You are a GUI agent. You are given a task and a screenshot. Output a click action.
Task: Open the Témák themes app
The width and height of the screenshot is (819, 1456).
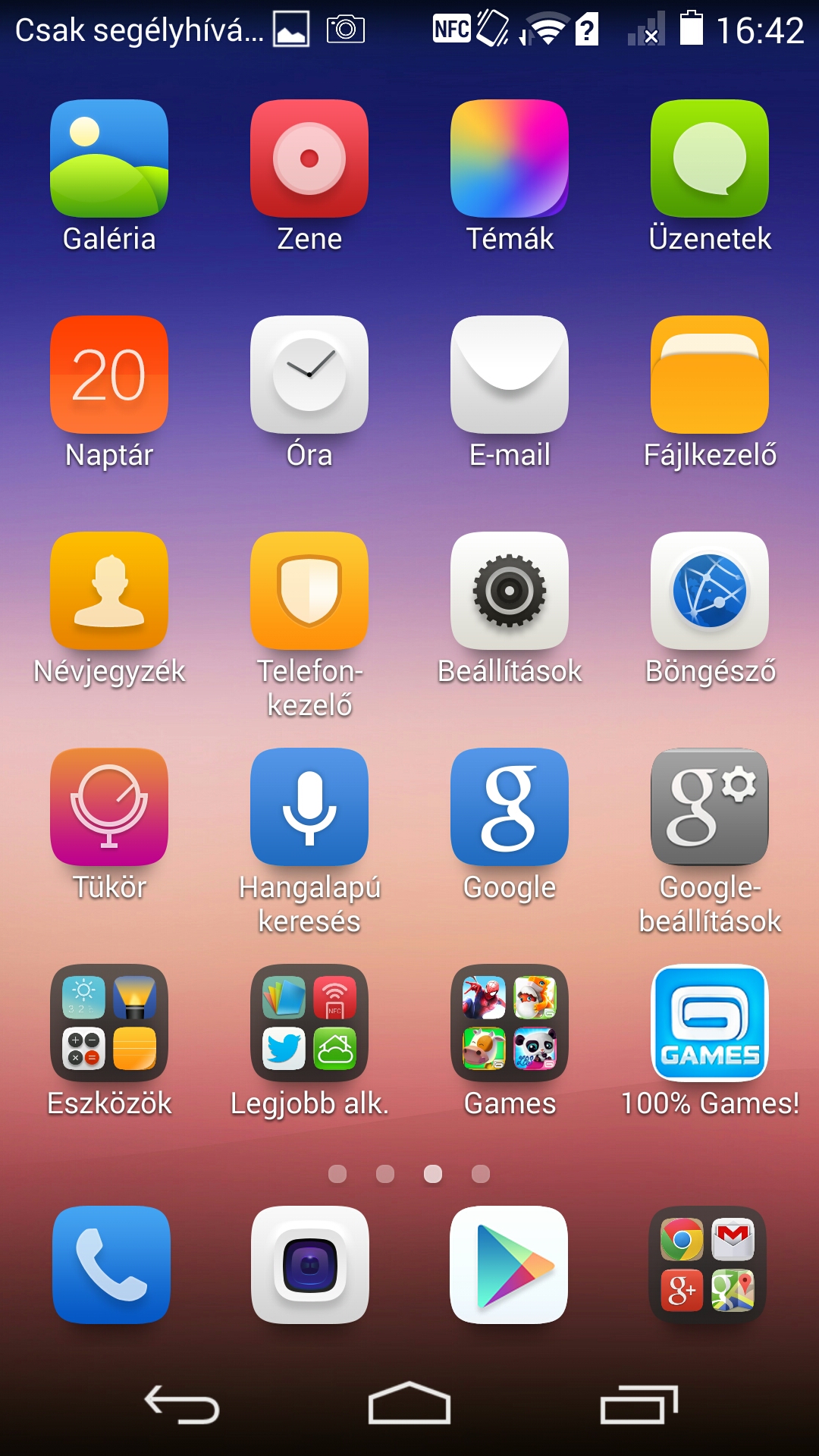pyautogui.click(x=510, y=158)
